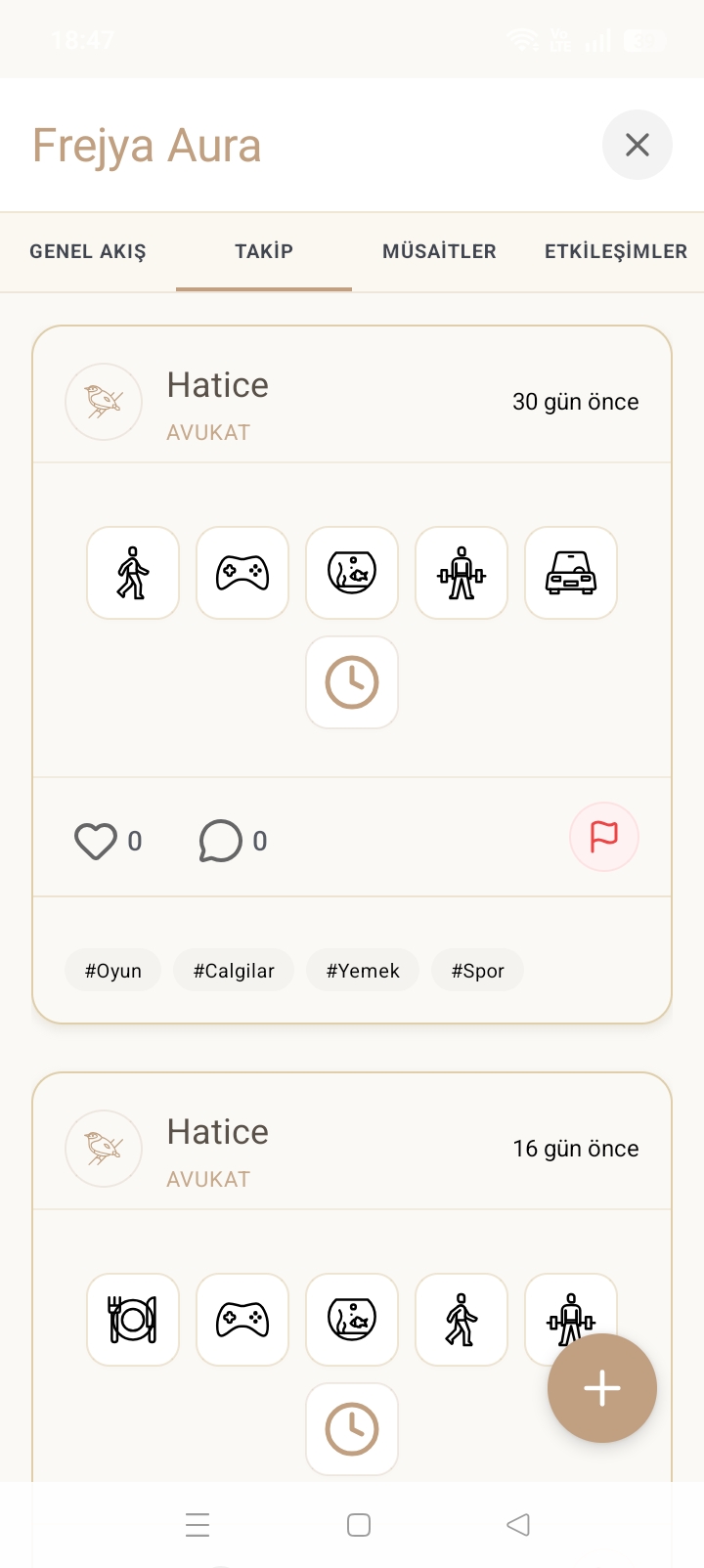Open recent apps from the navigation bar

pos(198,1525)
